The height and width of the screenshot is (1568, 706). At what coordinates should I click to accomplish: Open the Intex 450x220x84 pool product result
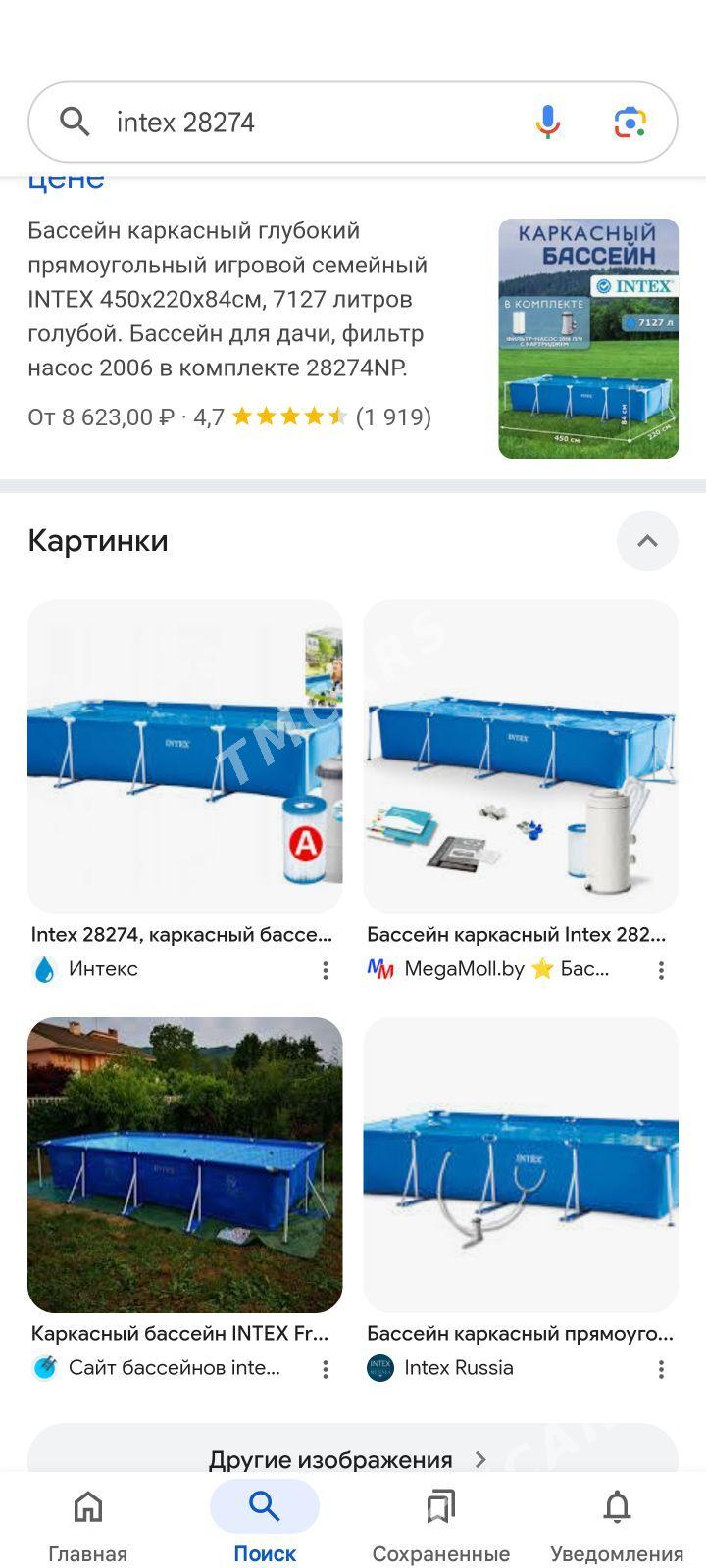(228, 299)
